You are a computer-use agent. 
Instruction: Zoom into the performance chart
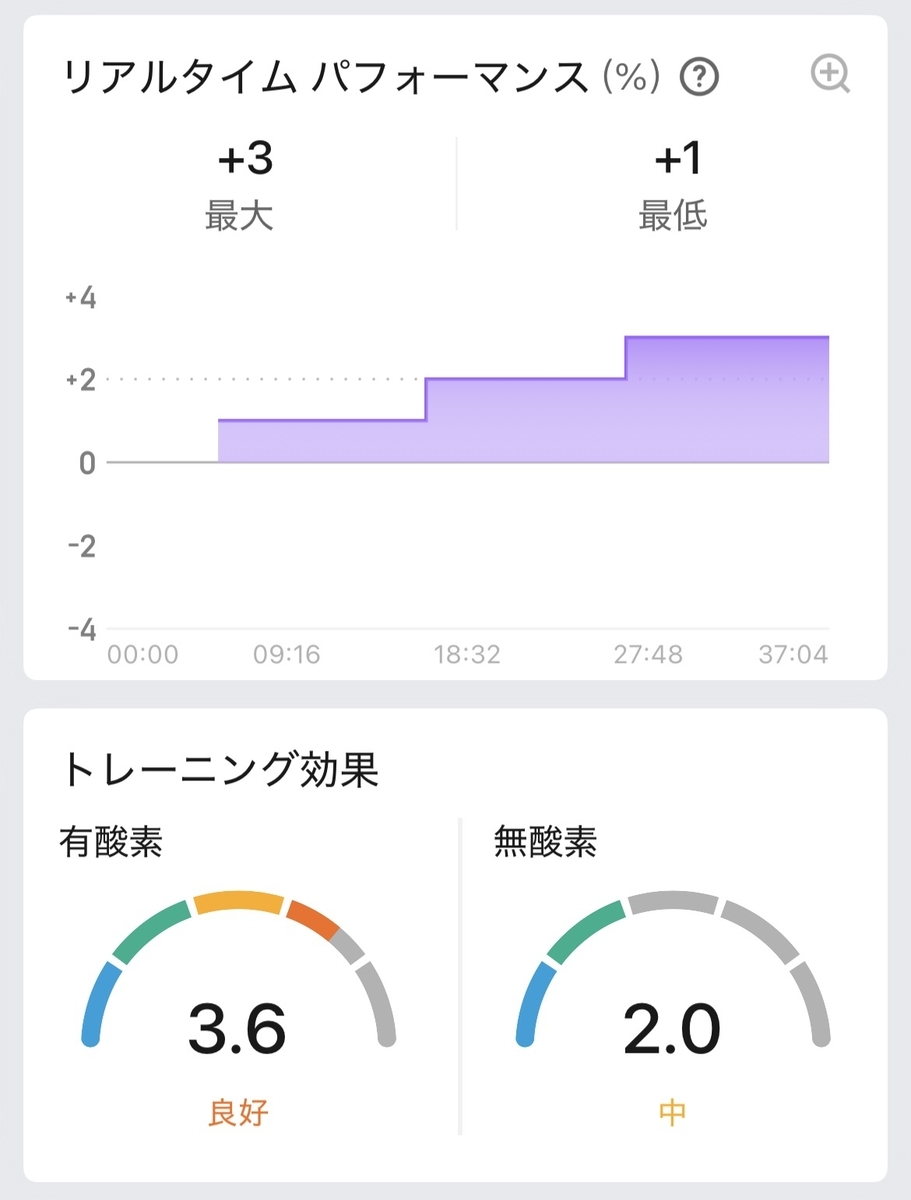[x=831, y=75]
